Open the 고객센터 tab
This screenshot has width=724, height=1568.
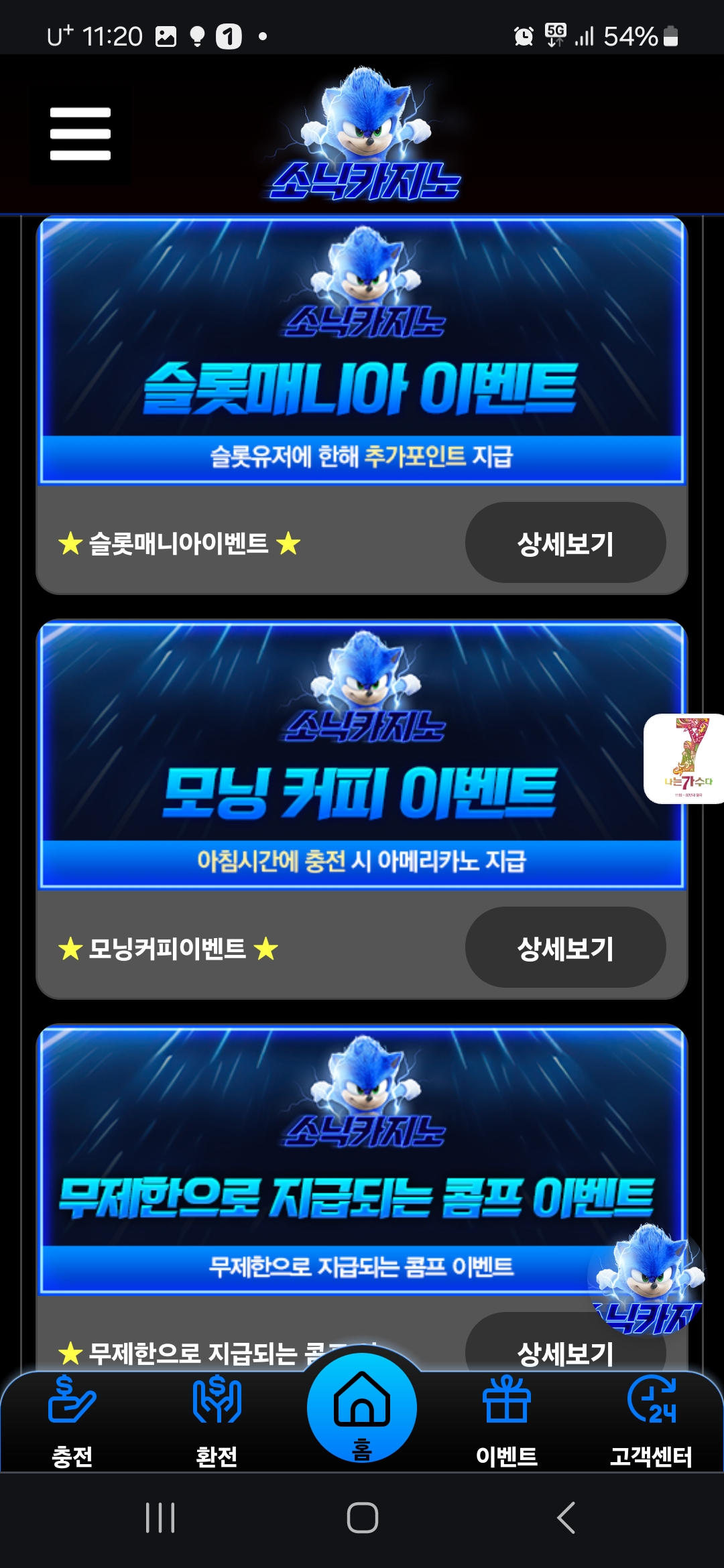(x=650, y=1421)
